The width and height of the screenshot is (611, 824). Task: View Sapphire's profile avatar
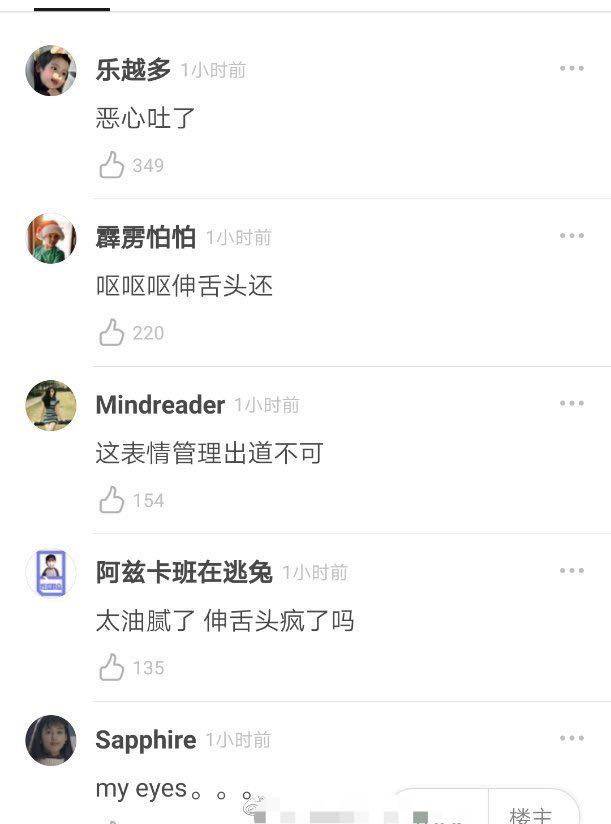50,741
